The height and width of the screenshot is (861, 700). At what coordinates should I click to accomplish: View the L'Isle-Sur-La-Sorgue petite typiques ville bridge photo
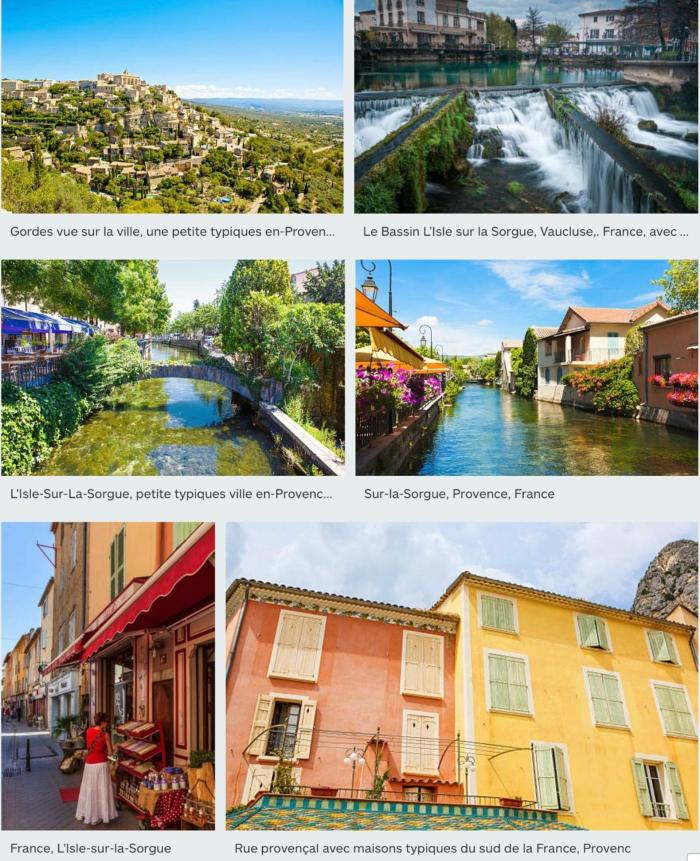tap(172, 367)
